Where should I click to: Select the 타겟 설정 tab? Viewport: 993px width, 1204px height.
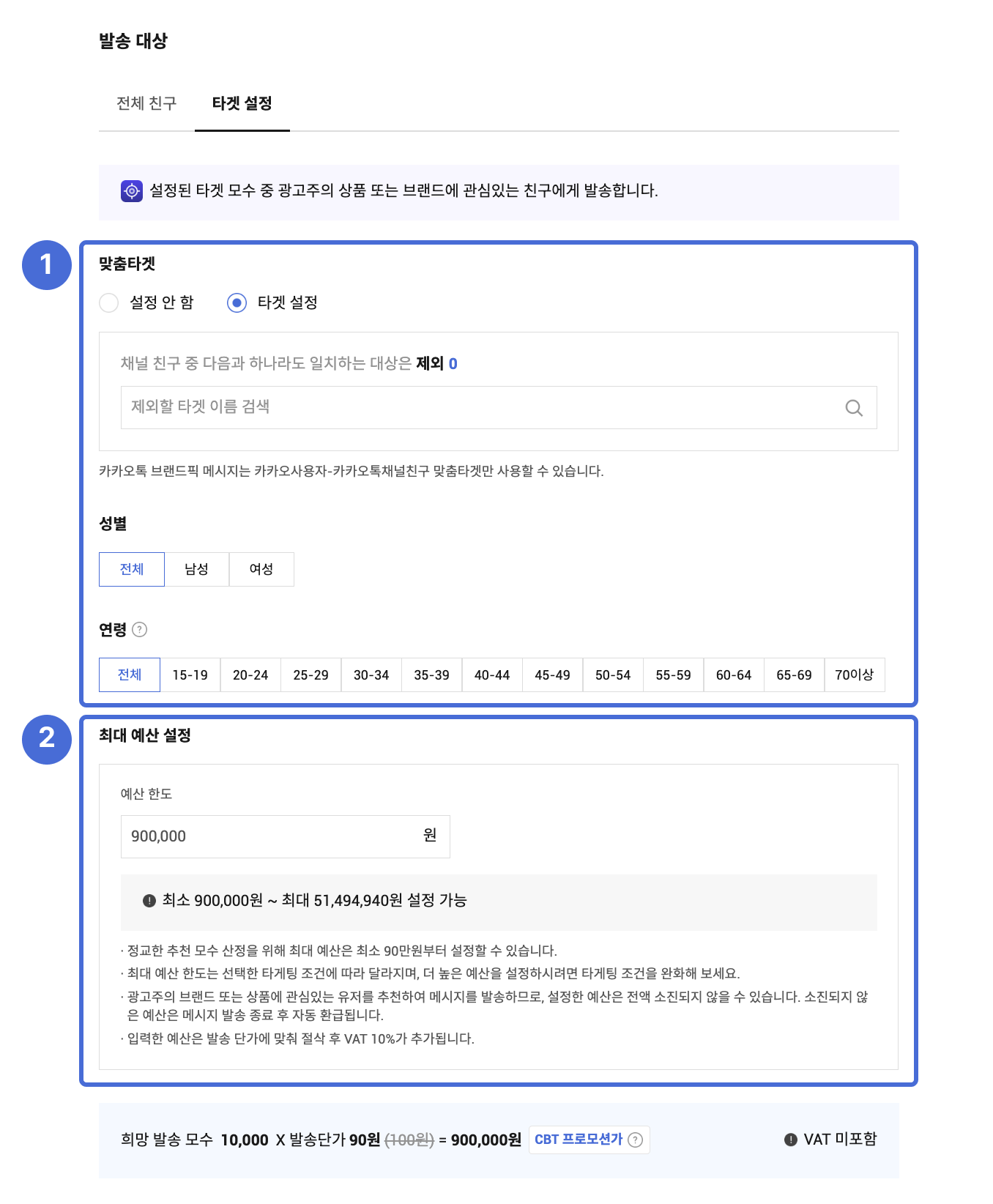242,103
